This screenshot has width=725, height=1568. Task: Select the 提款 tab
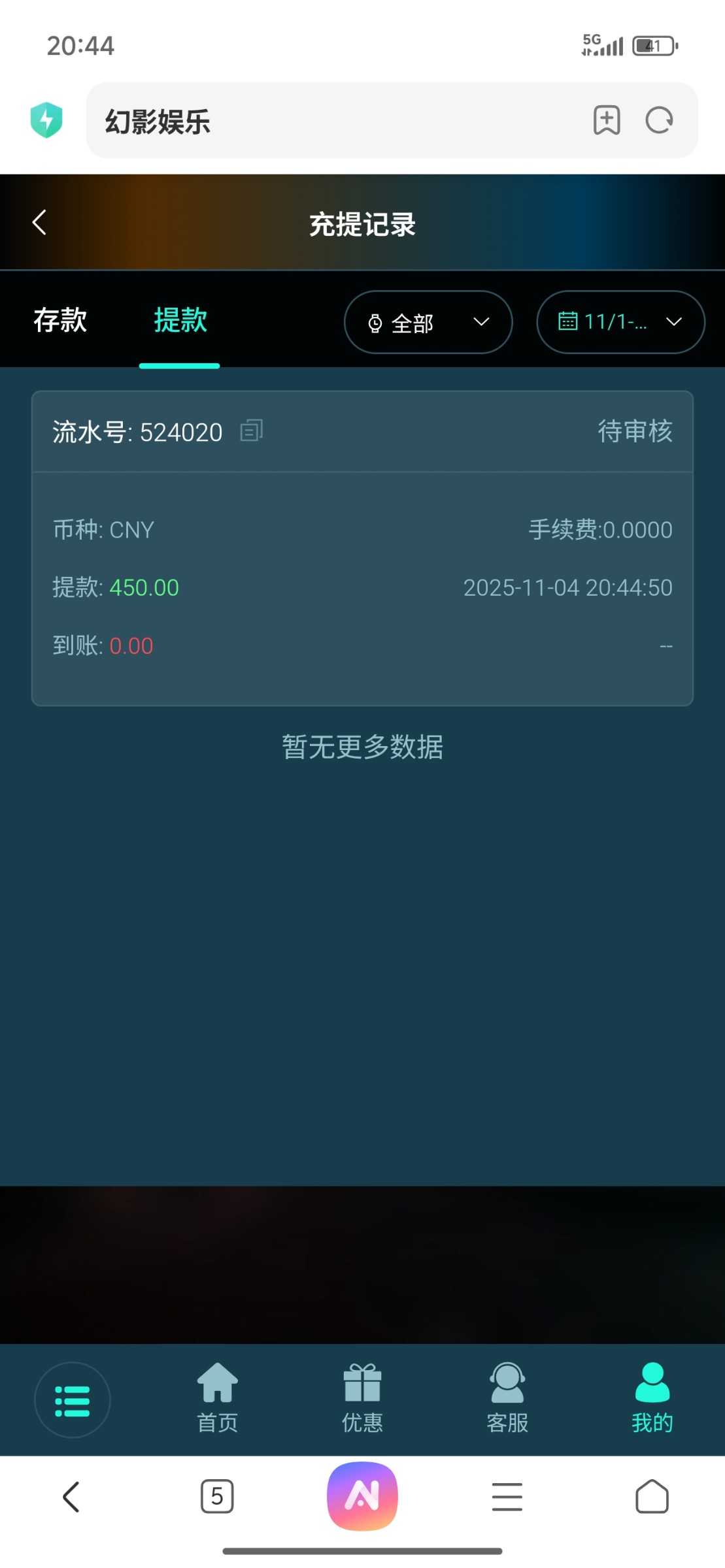pyautogui.click(x=180, y=321)
